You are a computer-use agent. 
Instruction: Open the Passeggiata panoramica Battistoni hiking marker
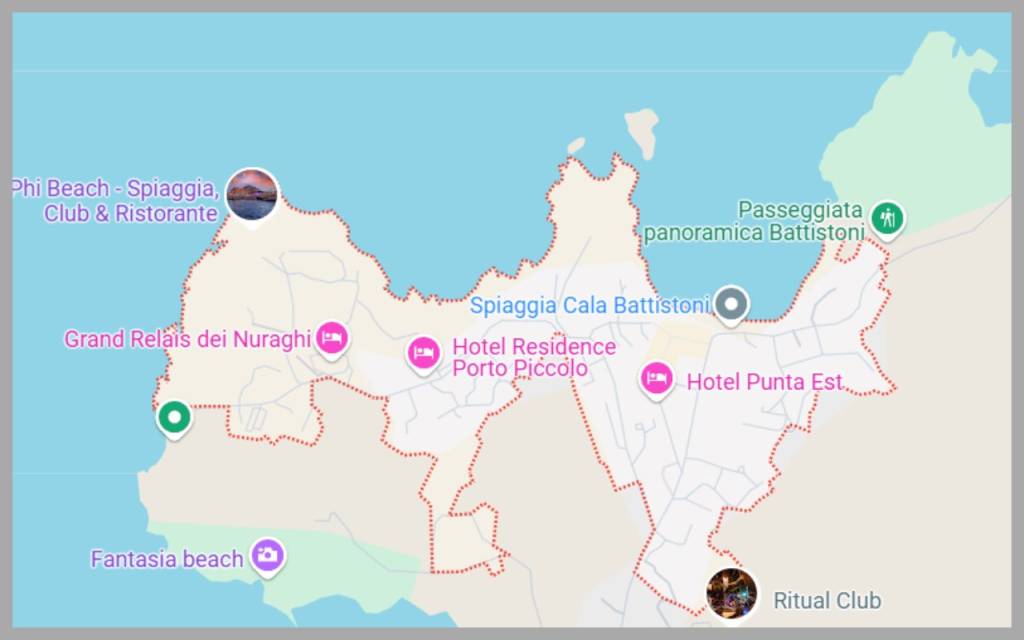click(x=886, y=217)
